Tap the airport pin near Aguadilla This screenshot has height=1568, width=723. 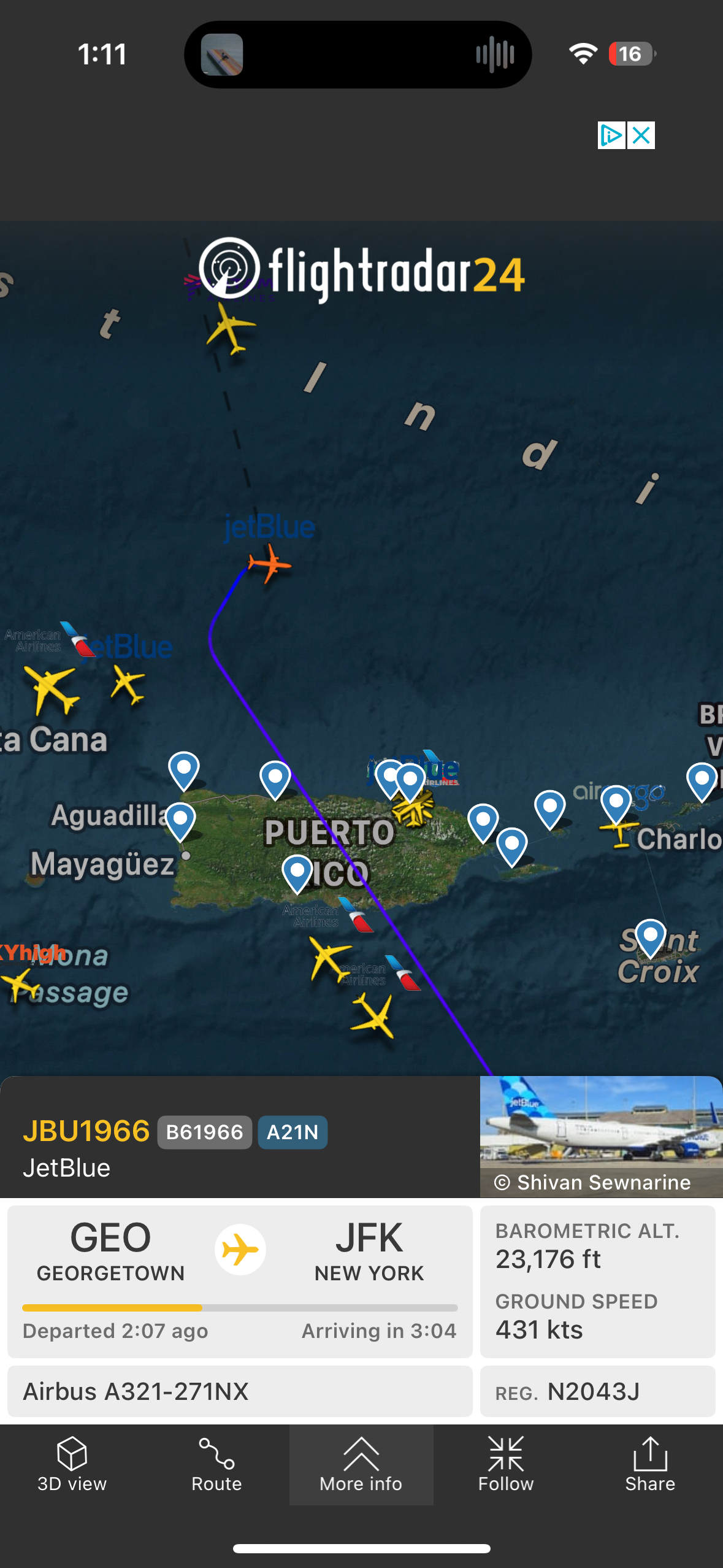click(184, 769)
